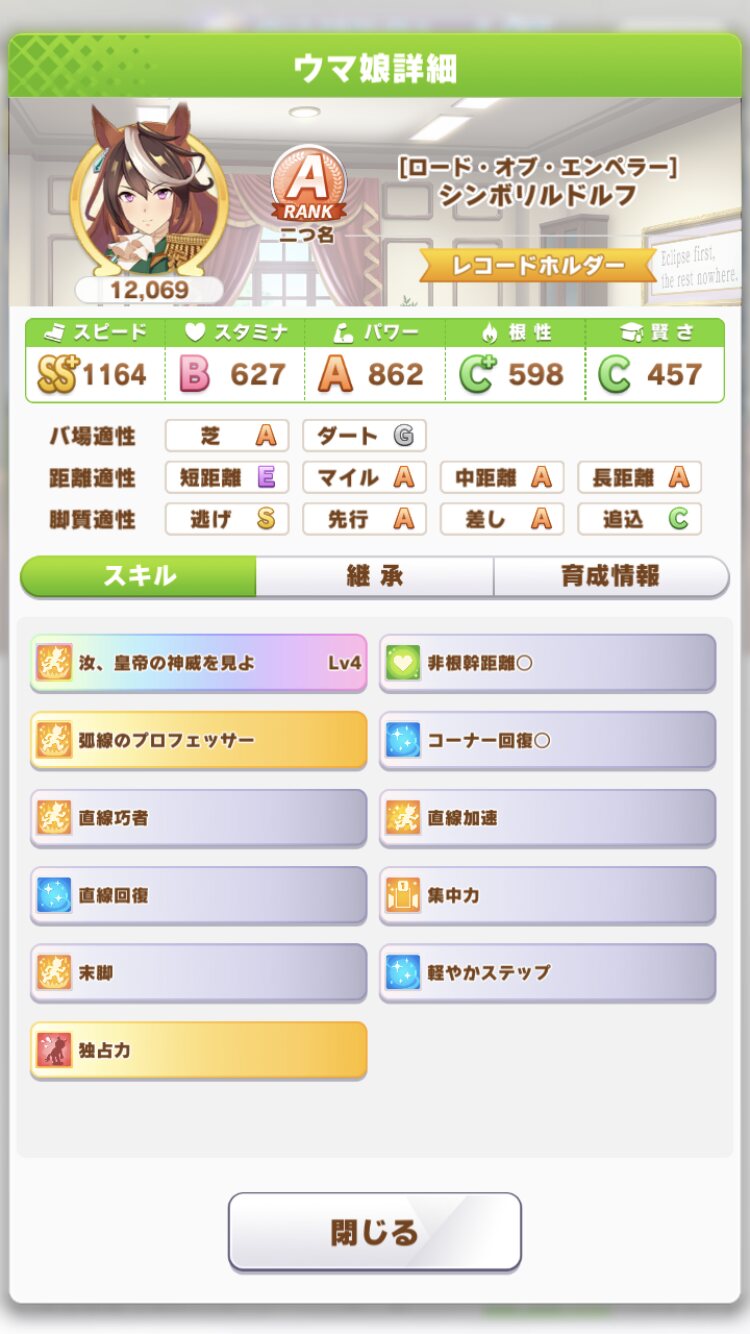Open the 集中力 skill

[x=547, y=895]
